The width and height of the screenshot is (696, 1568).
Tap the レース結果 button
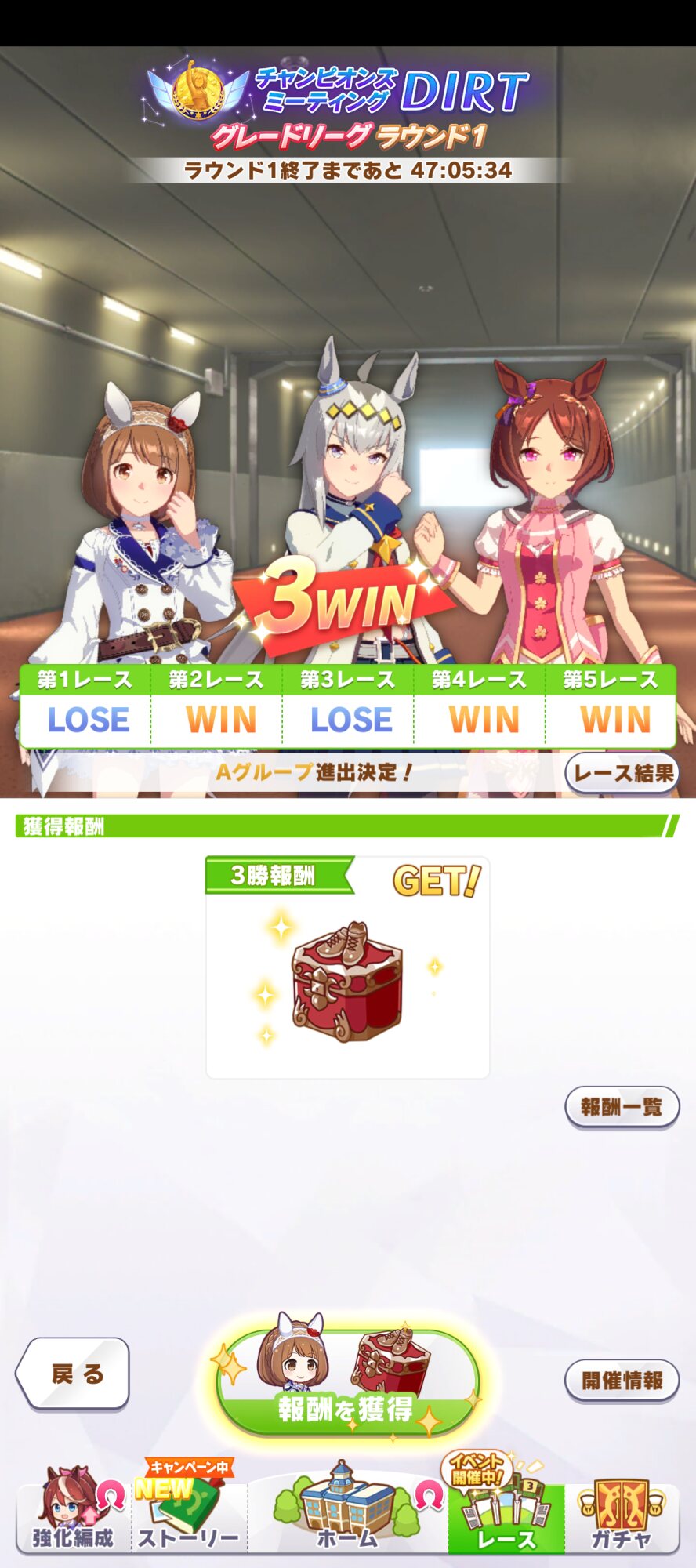point(622,773)
